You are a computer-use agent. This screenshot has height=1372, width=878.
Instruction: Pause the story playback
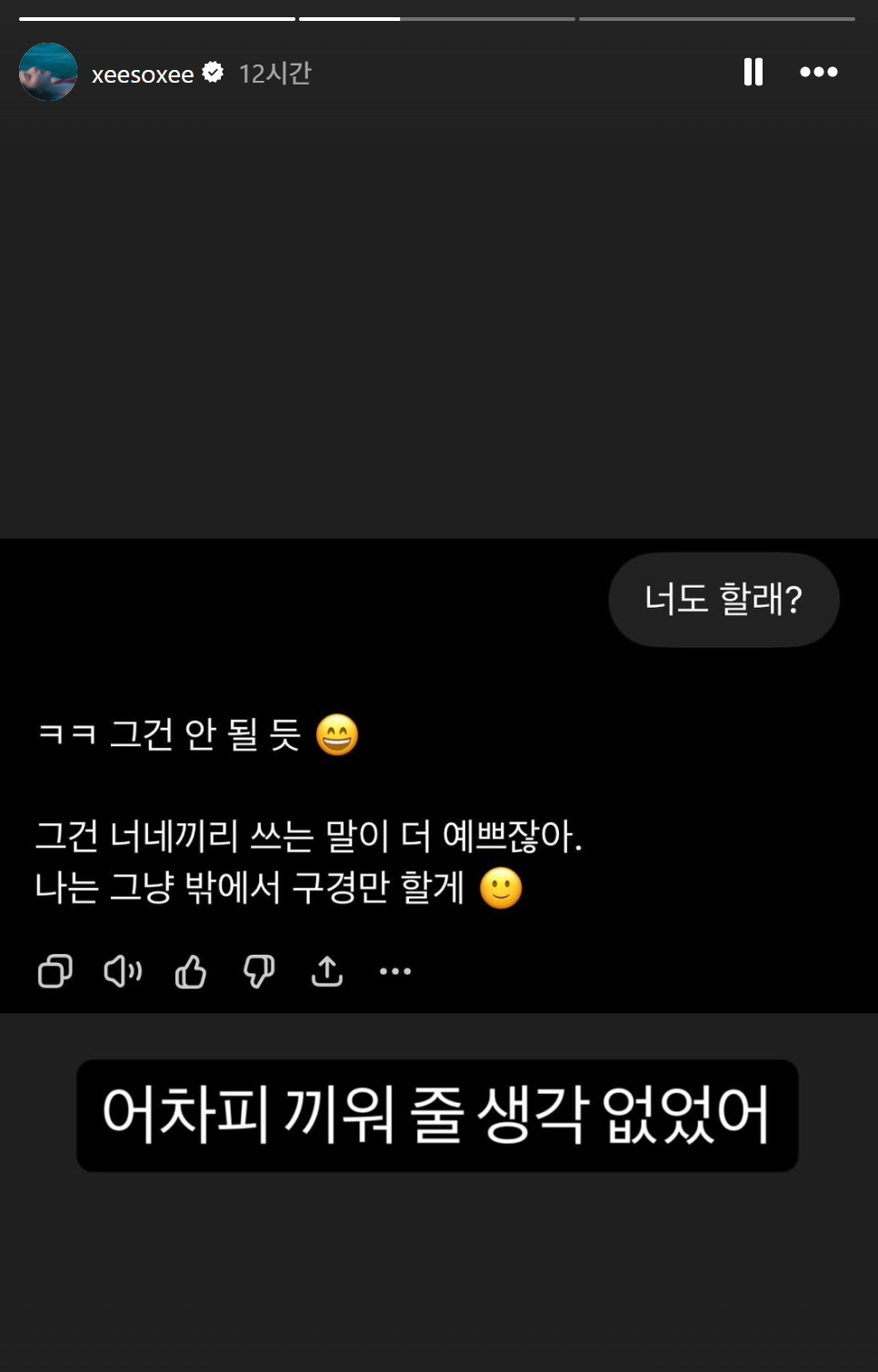pyautogui.click(x=753, y=72)
